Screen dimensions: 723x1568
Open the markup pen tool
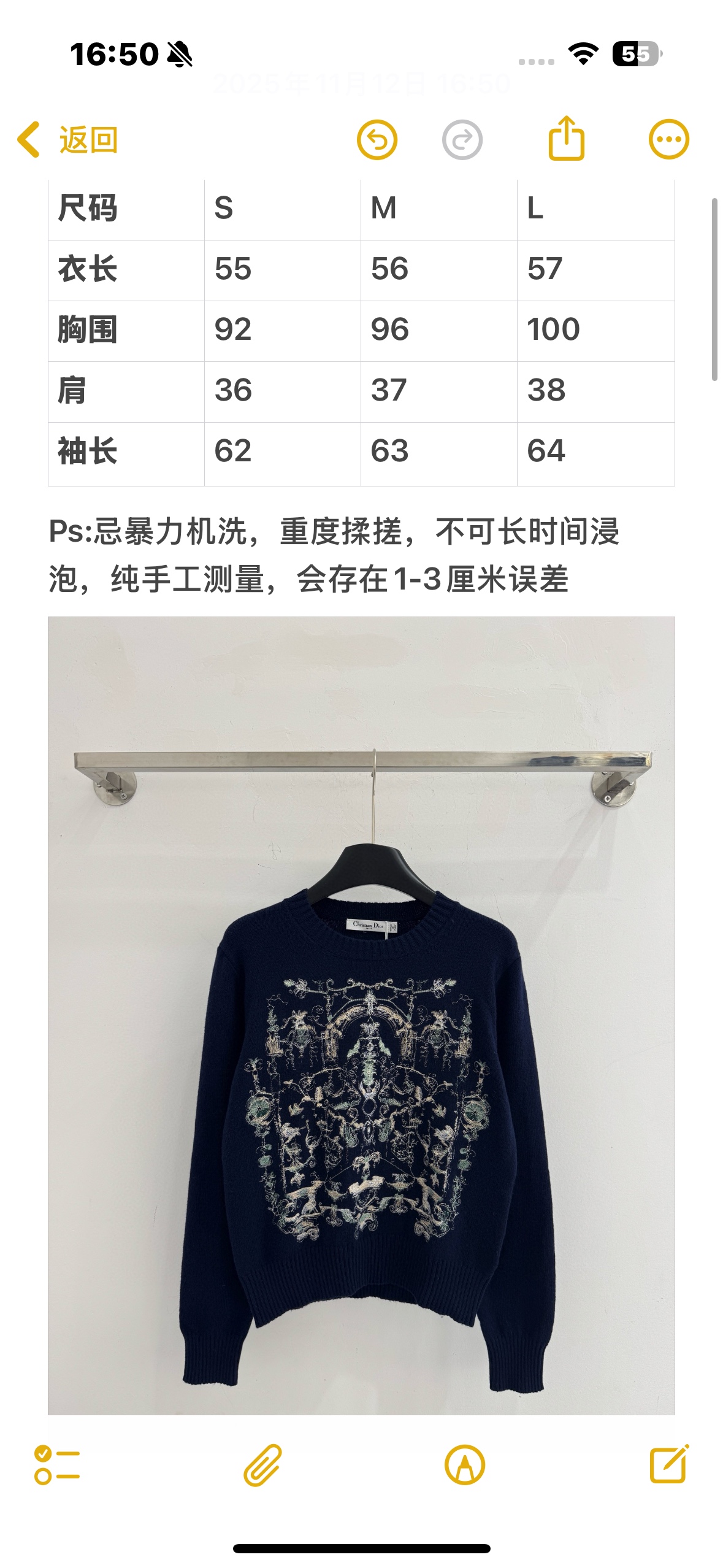(464, 1465)
